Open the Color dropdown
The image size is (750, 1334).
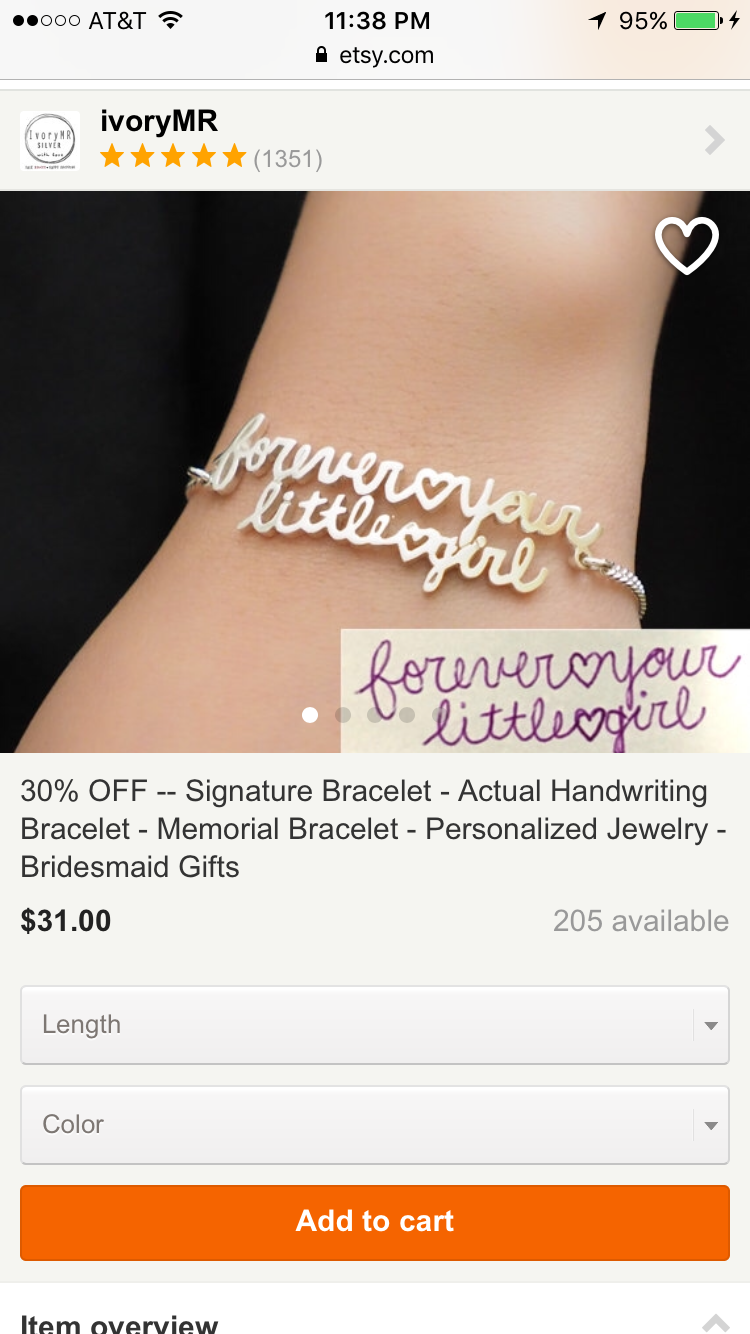tap(374, 1125)
